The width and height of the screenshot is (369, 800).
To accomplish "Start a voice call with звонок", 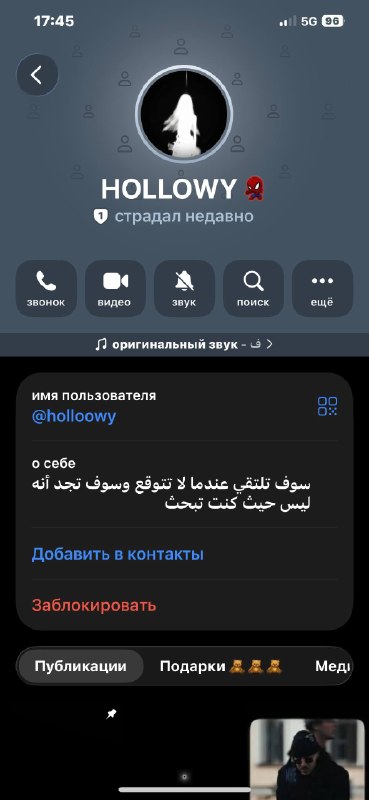I will tap(46, 288).
